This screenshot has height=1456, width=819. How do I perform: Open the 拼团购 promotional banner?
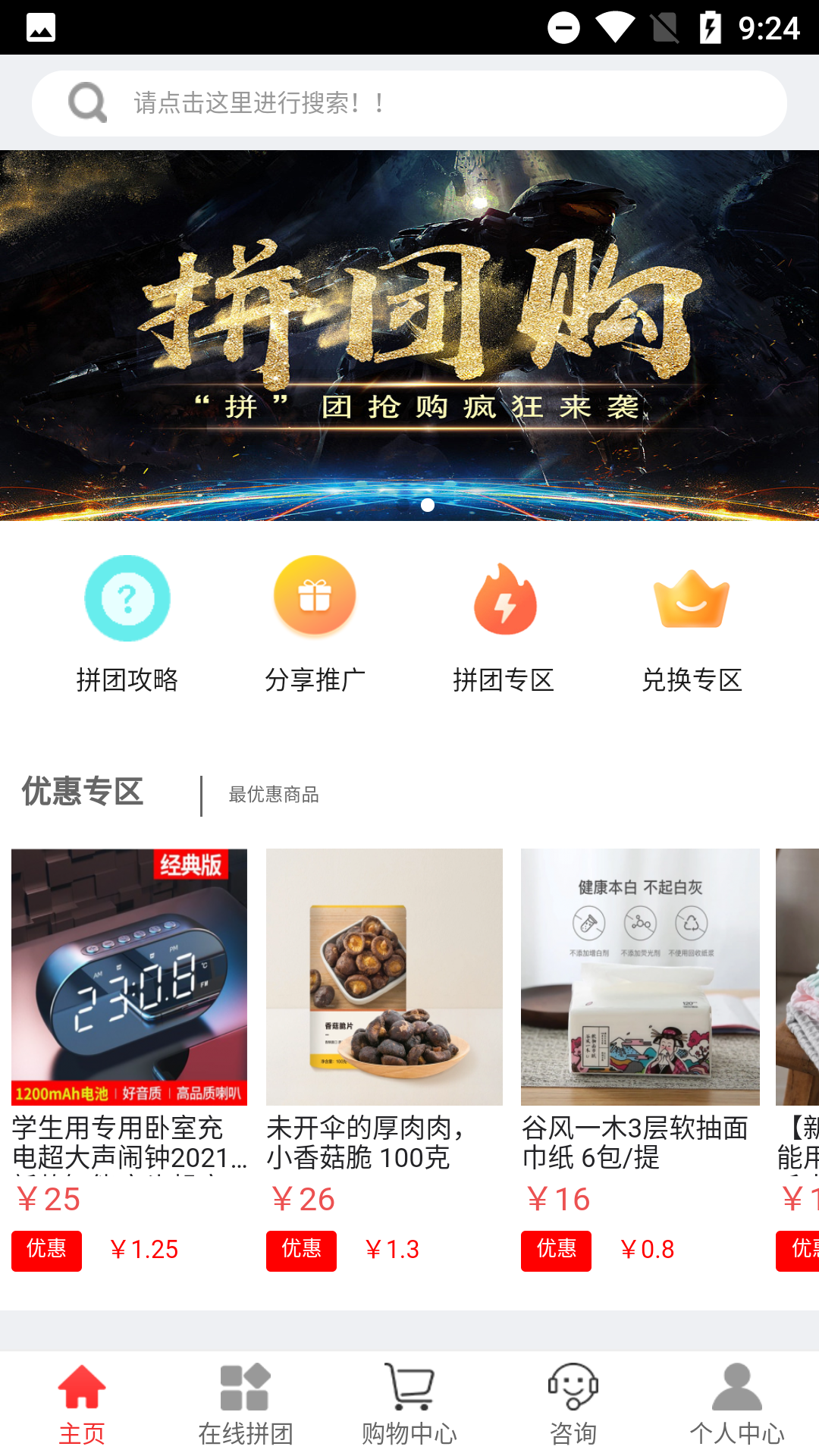coord(409,335)
